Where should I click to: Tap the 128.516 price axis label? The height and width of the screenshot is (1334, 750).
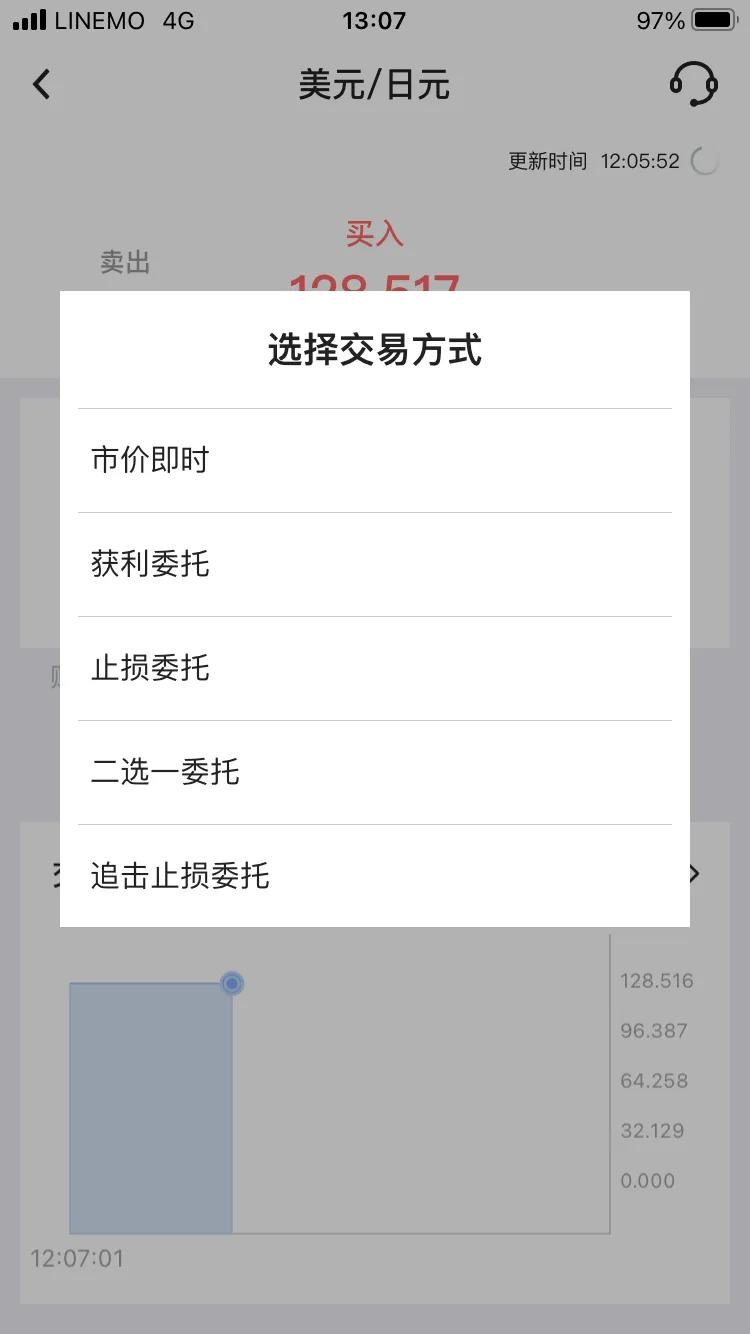point(655,981)
